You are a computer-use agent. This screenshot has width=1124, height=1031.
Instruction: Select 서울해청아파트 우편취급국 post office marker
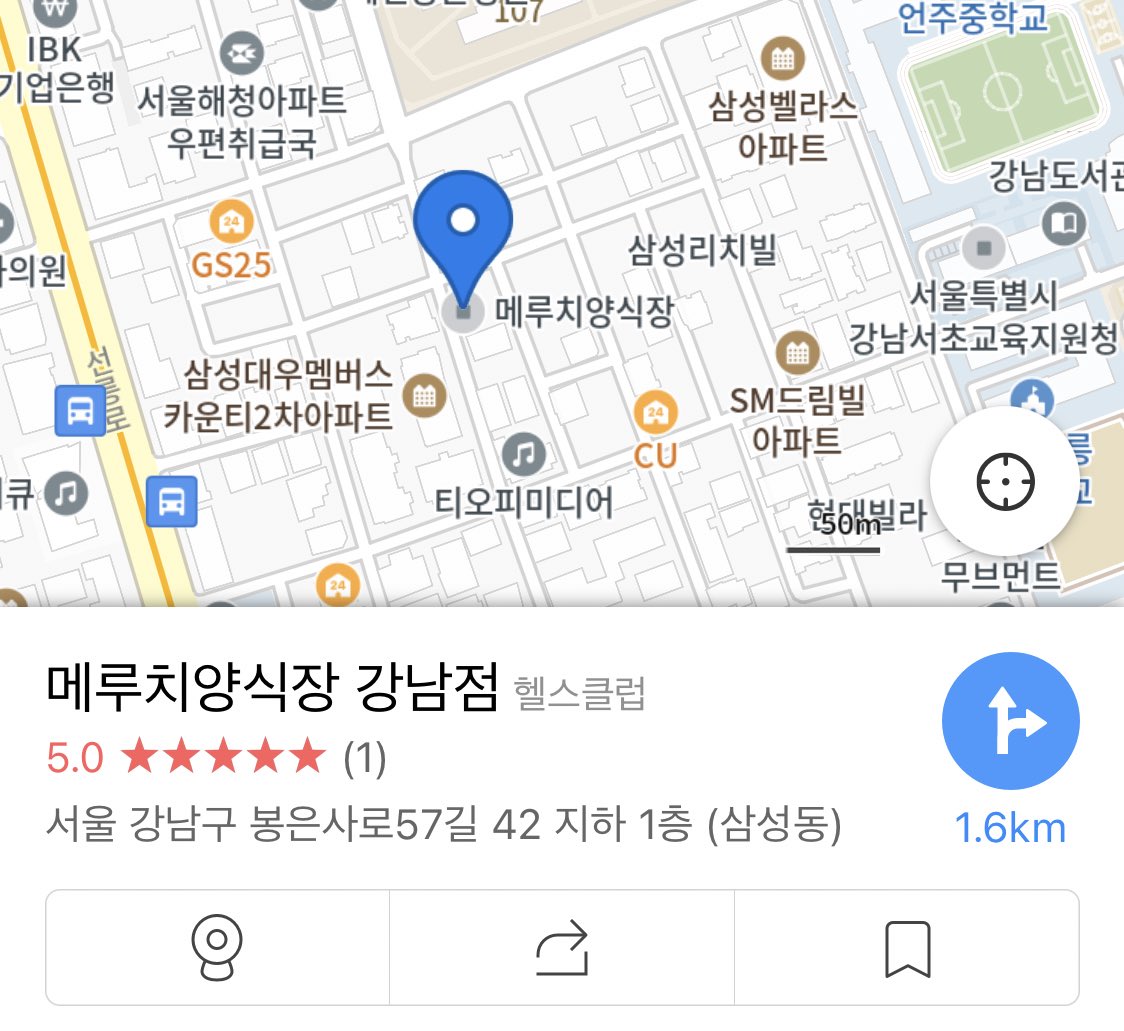point(240,50)
